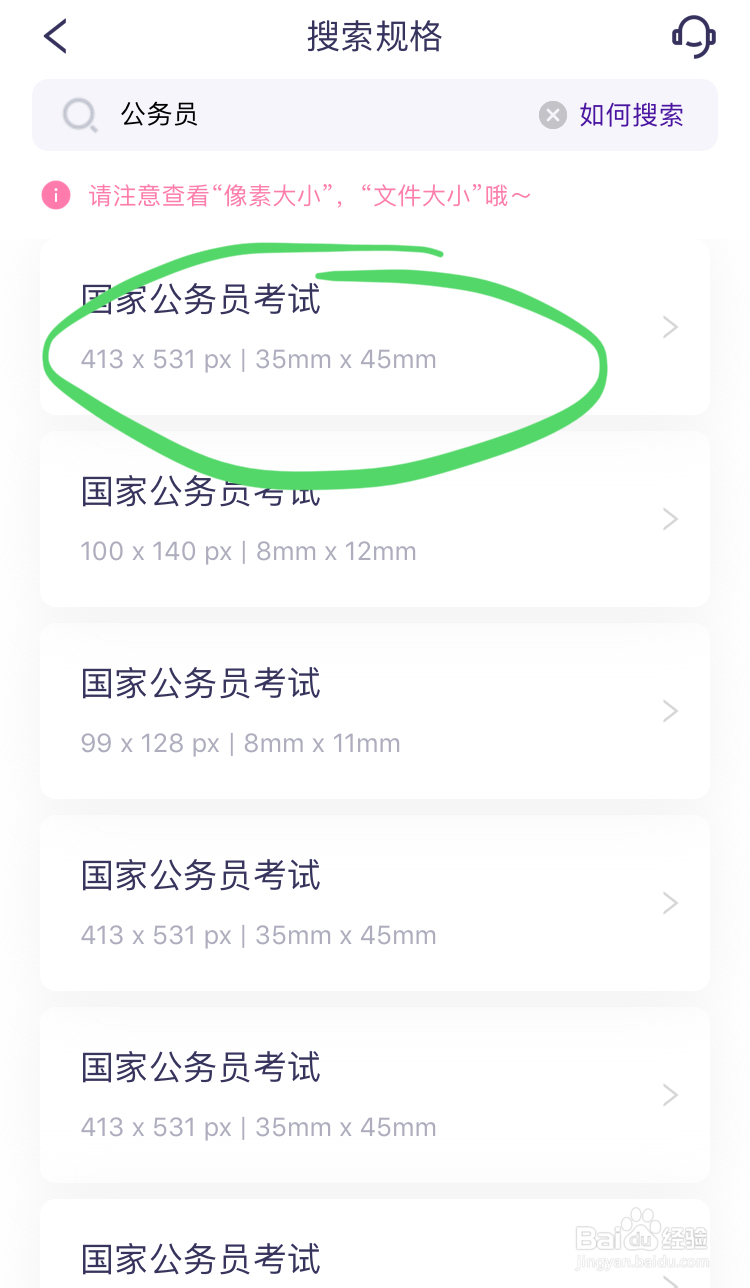Click the pink pixel-size reminder text

290,195
